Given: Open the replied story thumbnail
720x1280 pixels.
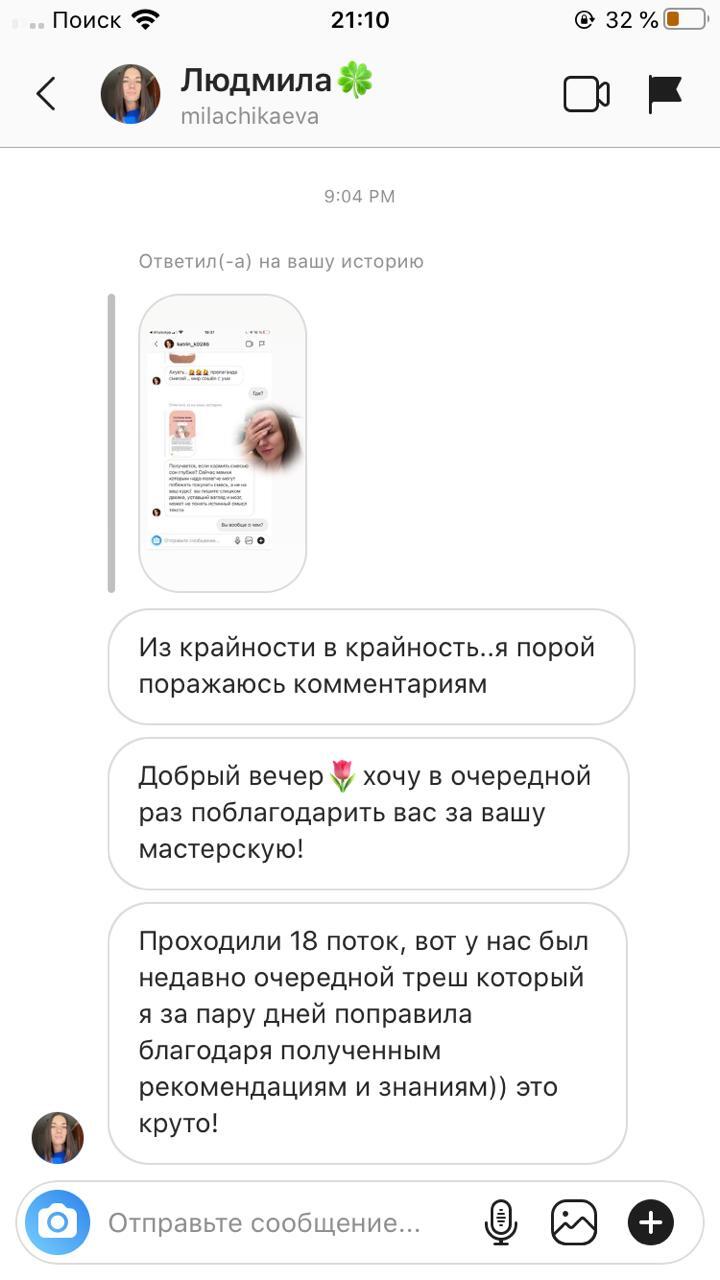Looking at the screenshot, I should (x=222, y=443).
